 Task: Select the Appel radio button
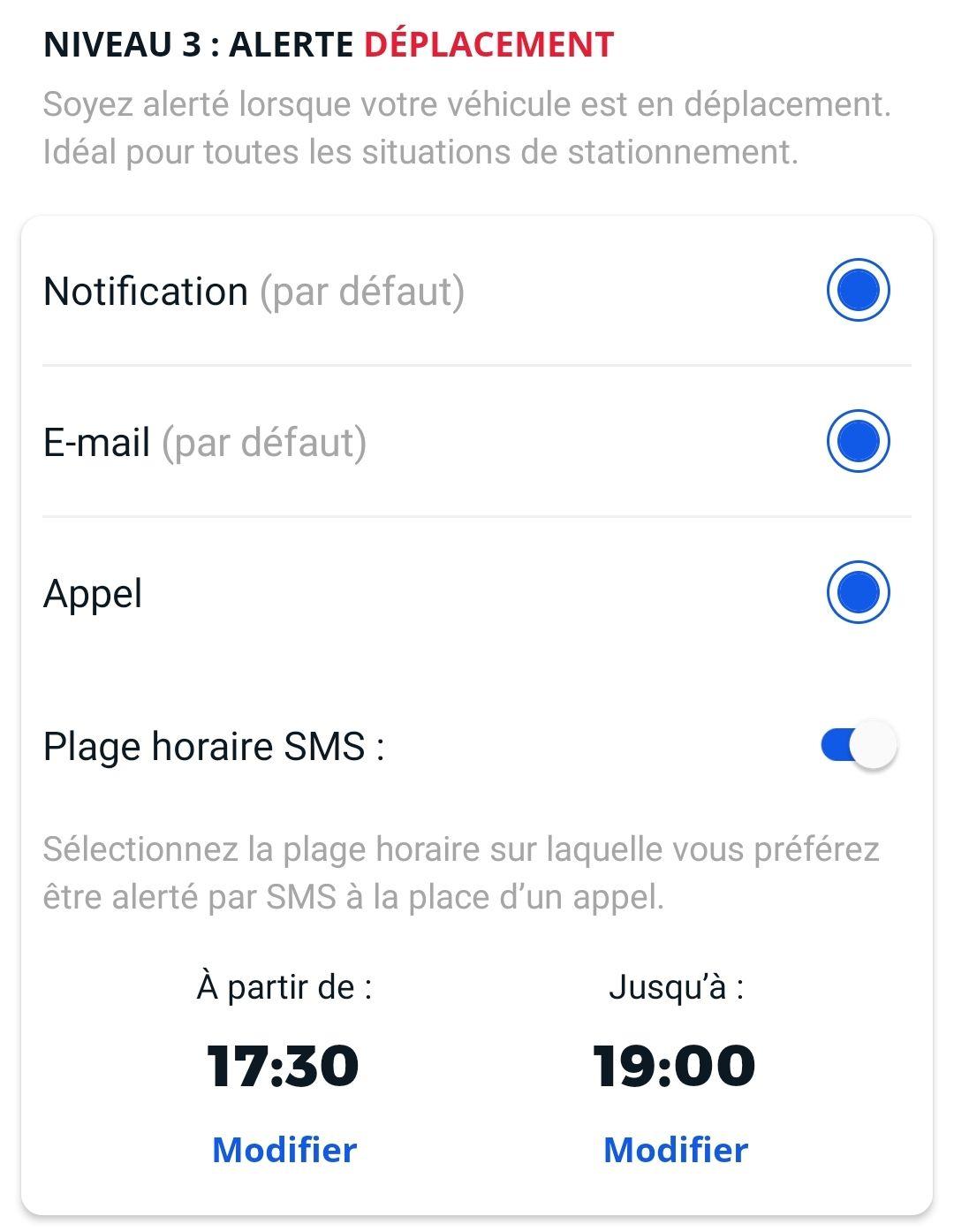[x=858, y=594]
